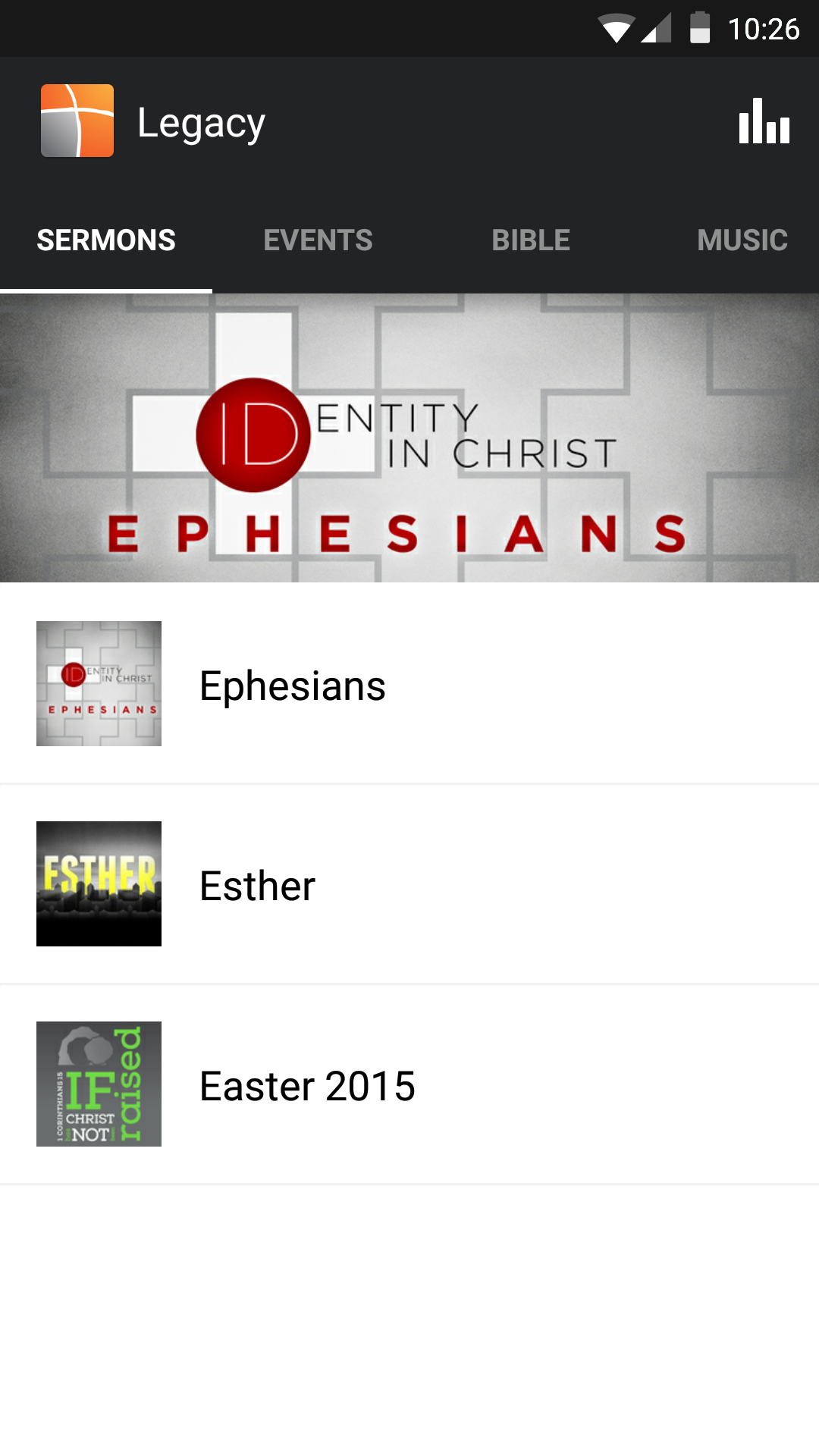Select the Easter 2015 thumbnail icon
The height and width of the screenshot is (1456, 819).
[x=99, y=1084]
